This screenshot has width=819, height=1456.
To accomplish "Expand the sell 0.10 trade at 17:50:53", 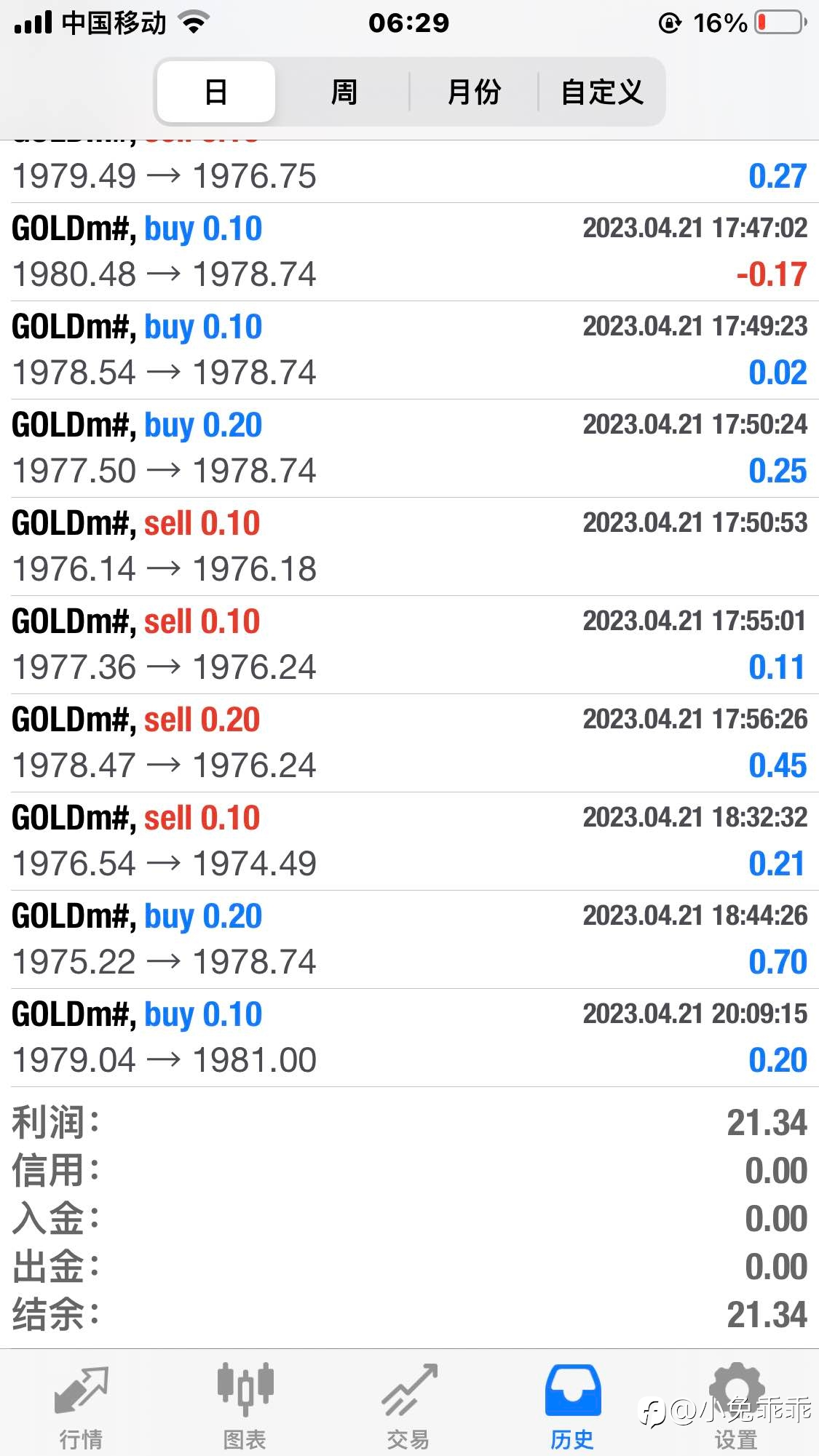I will coord(409,546).
